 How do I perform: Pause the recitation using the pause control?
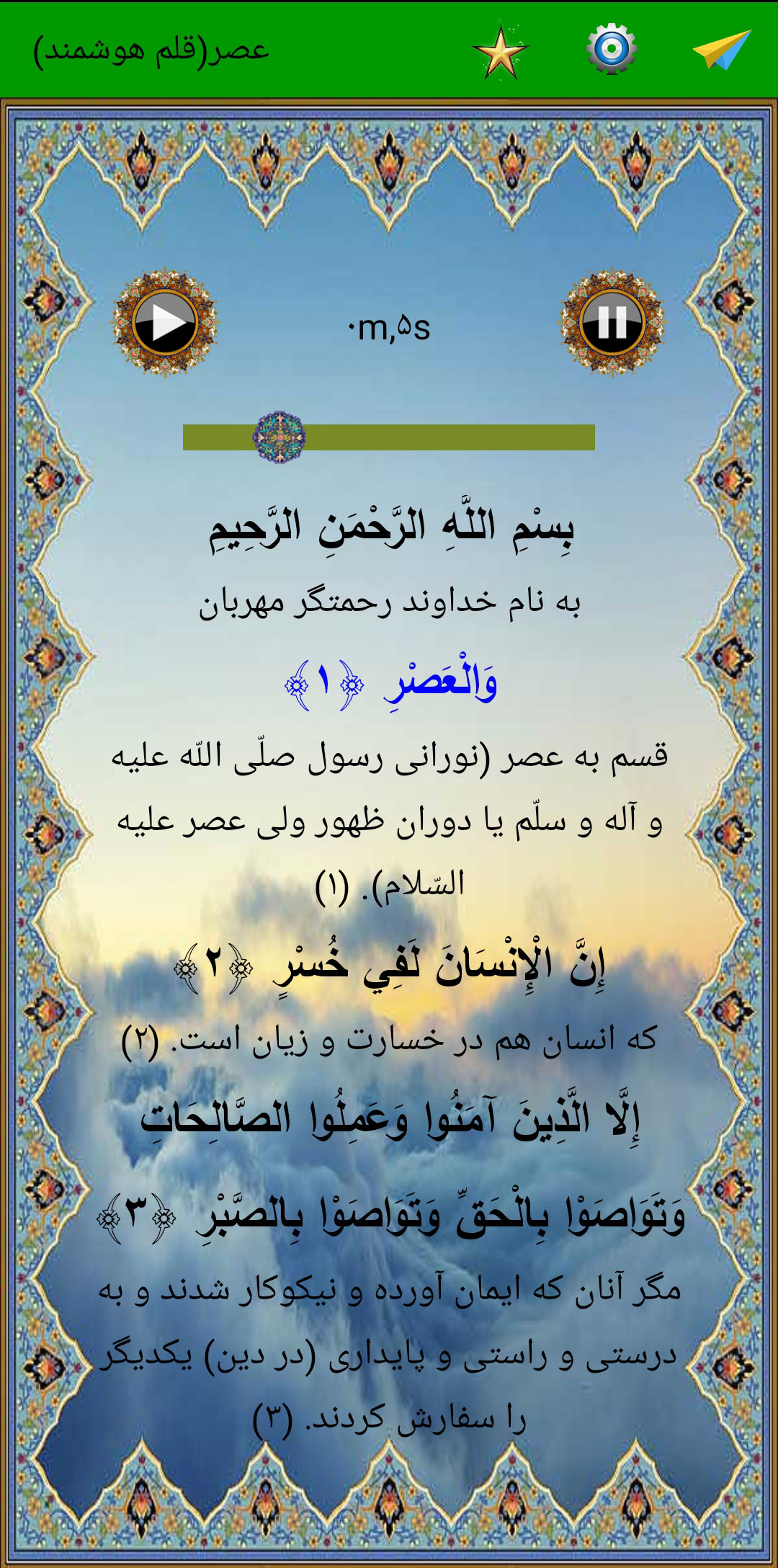[614, 321]
